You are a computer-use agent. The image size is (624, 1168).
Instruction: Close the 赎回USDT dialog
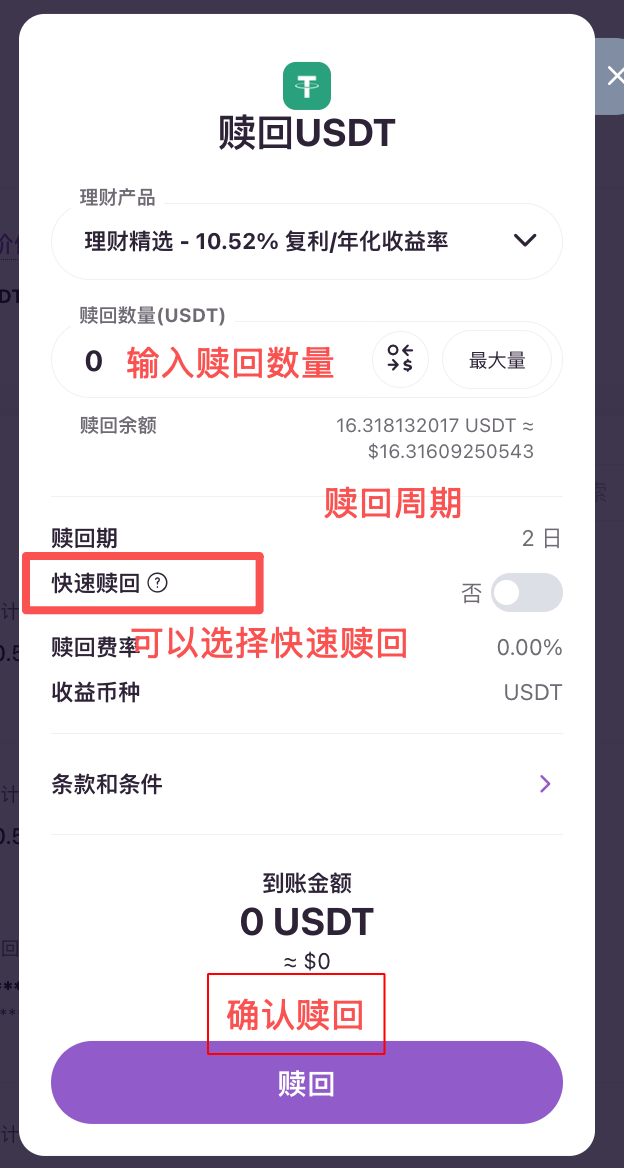click(613, 76)
